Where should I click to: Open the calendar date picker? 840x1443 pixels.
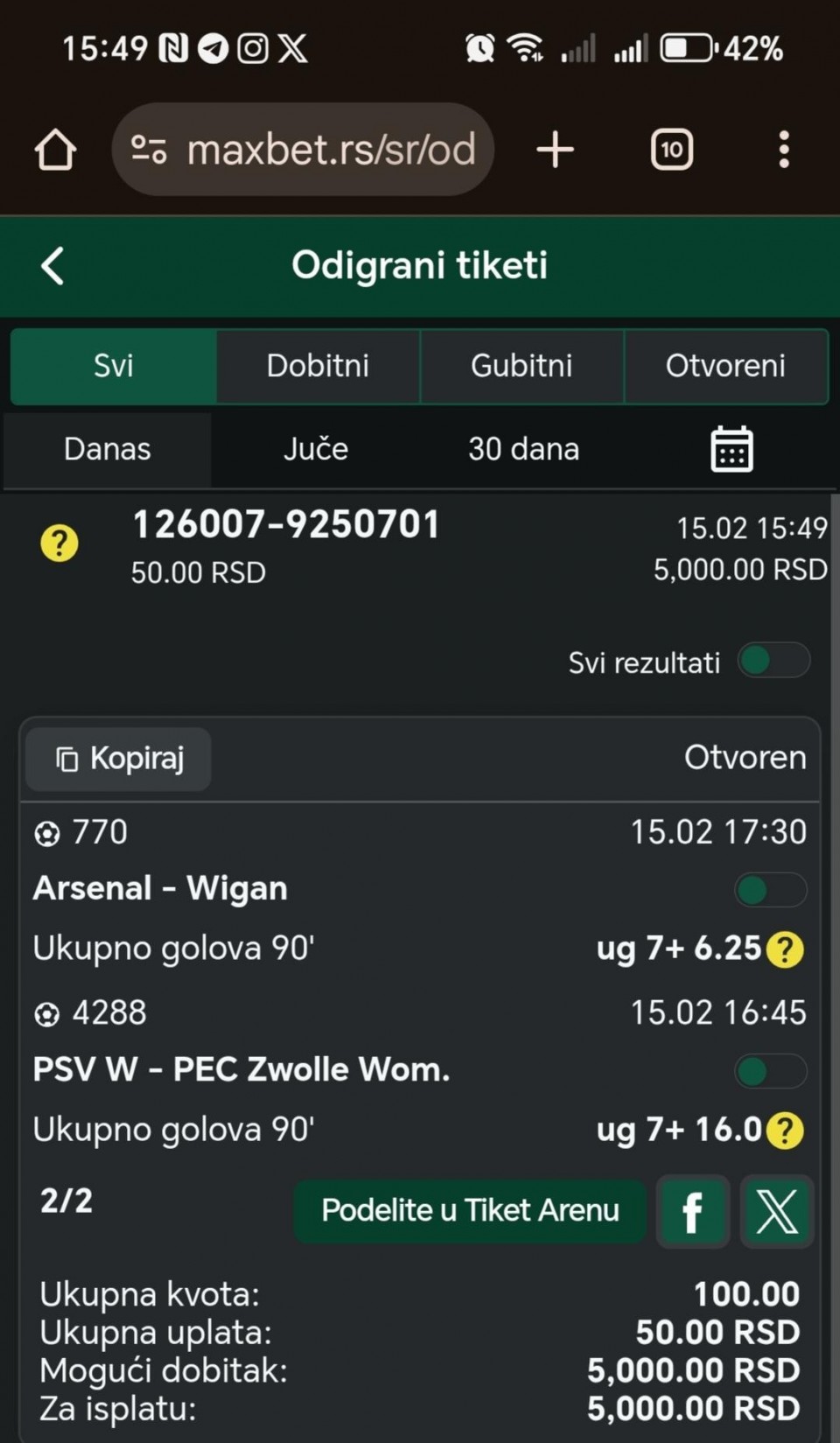(731, 450)
